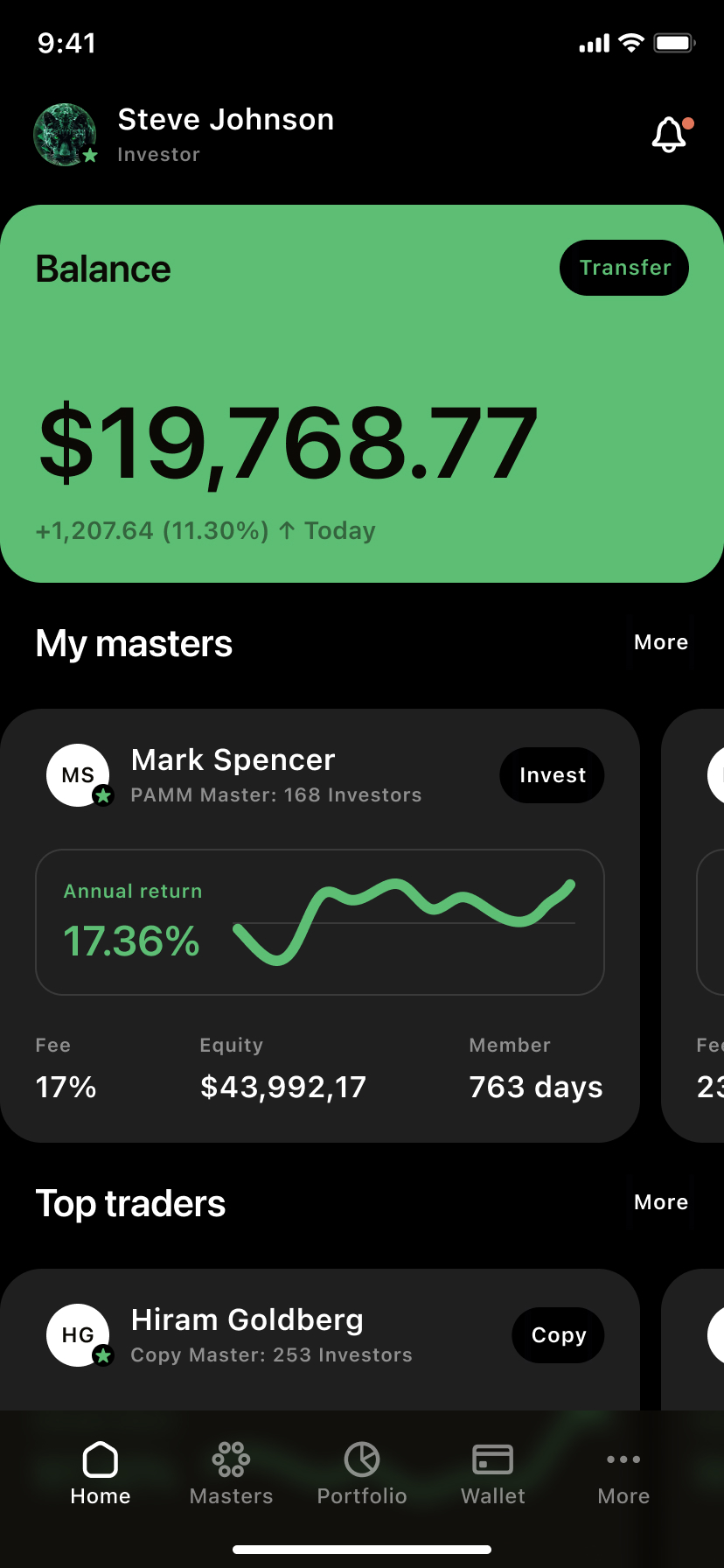Switch to the Masters tab

[231, 1473]
